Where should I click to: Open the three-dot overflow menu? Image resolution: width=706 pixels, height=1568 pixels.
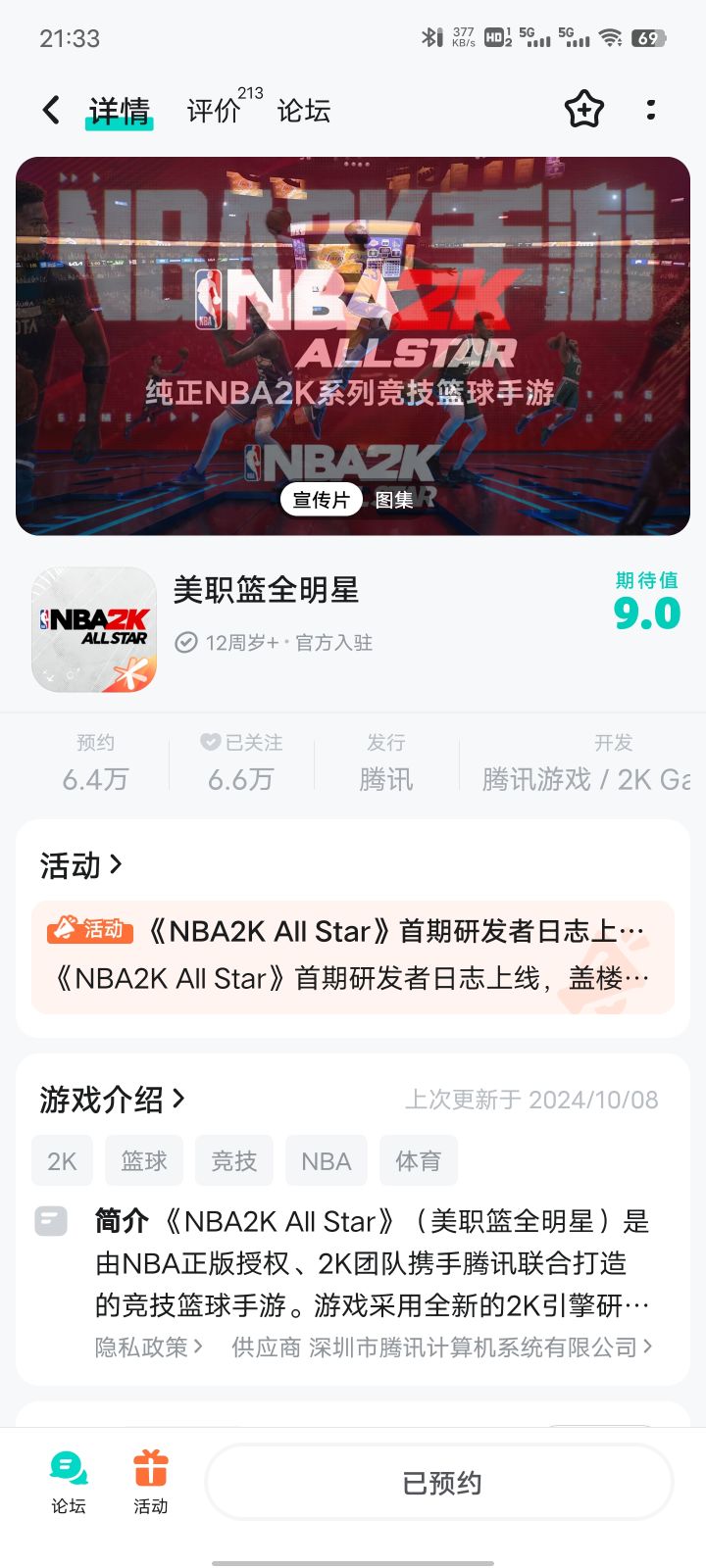(x=651, y=110)
